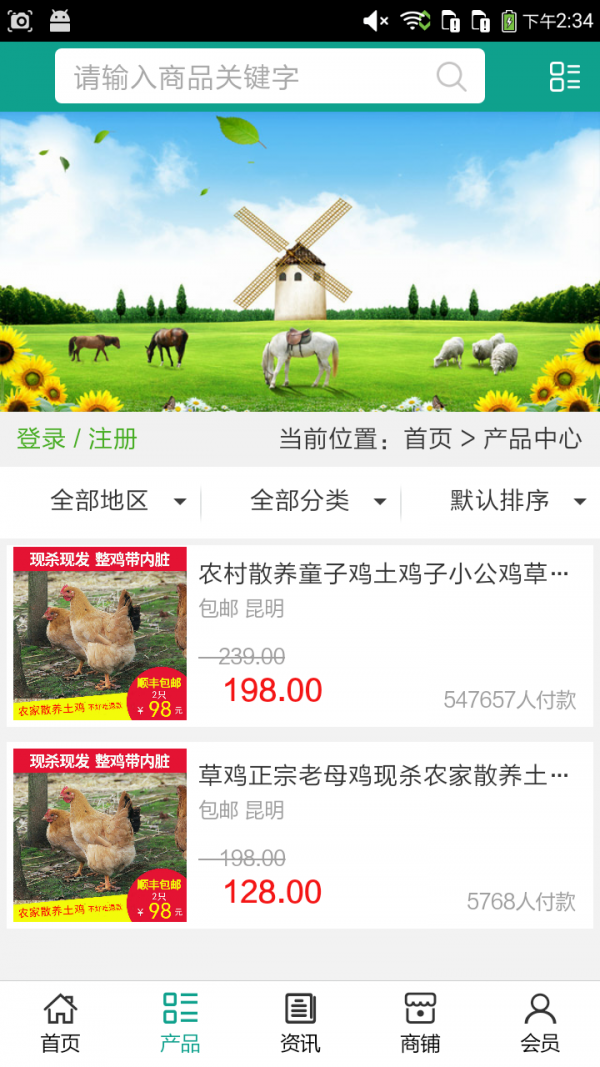Open the category list icon in top bar
Screen dimensions: 600x1067
[564, 77]
